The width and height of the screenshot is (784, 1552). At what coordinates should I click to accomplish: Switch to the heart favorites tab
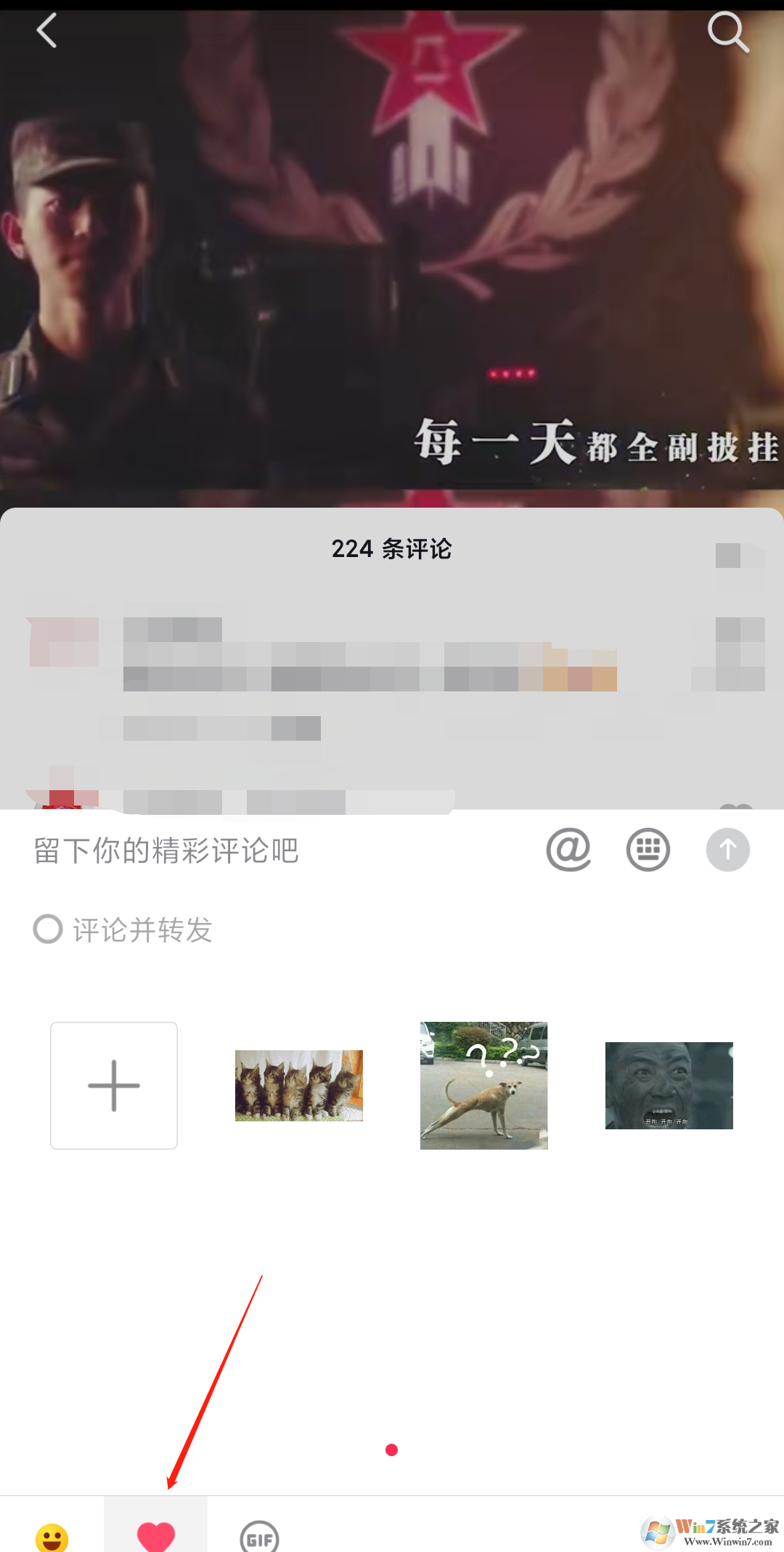155,1534
